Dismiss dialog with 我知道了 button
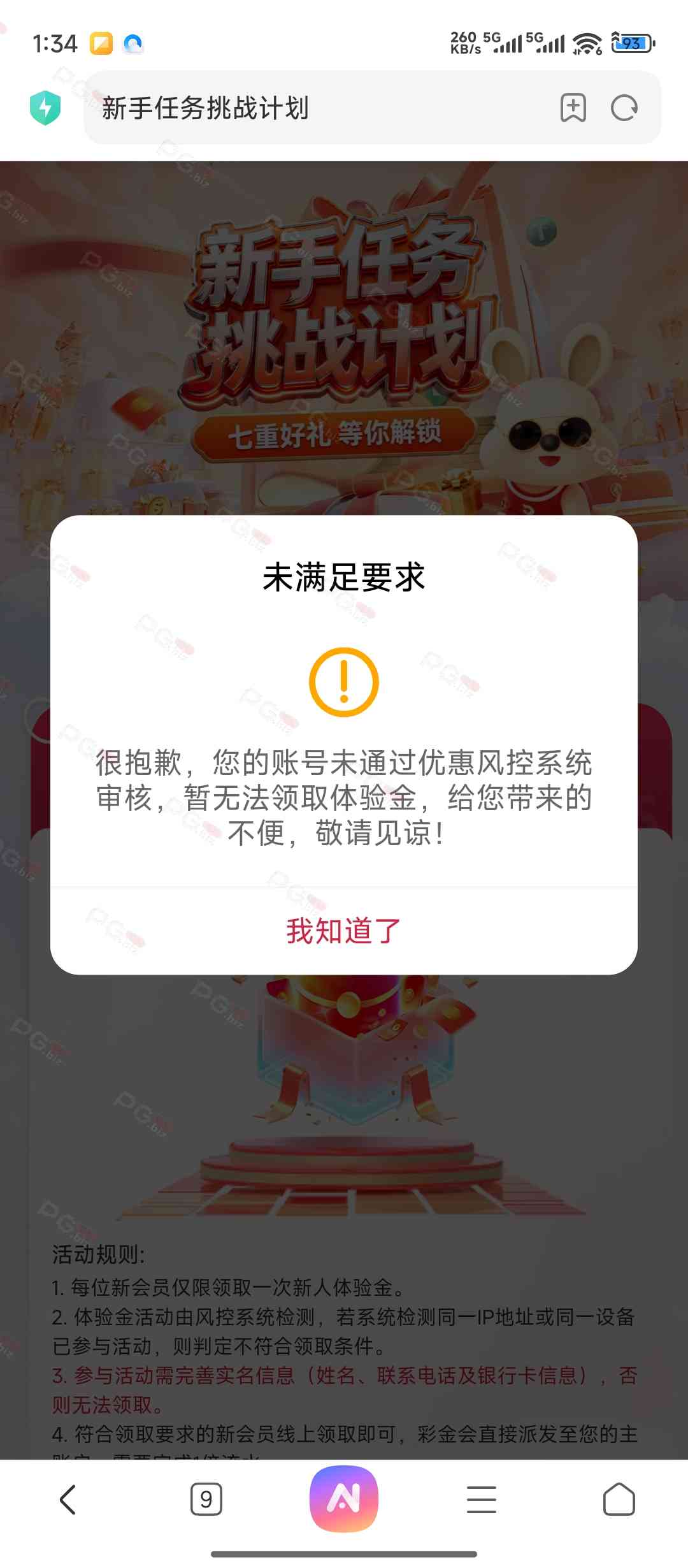This screenshot has height=1568, width=688. click(343, 931)
